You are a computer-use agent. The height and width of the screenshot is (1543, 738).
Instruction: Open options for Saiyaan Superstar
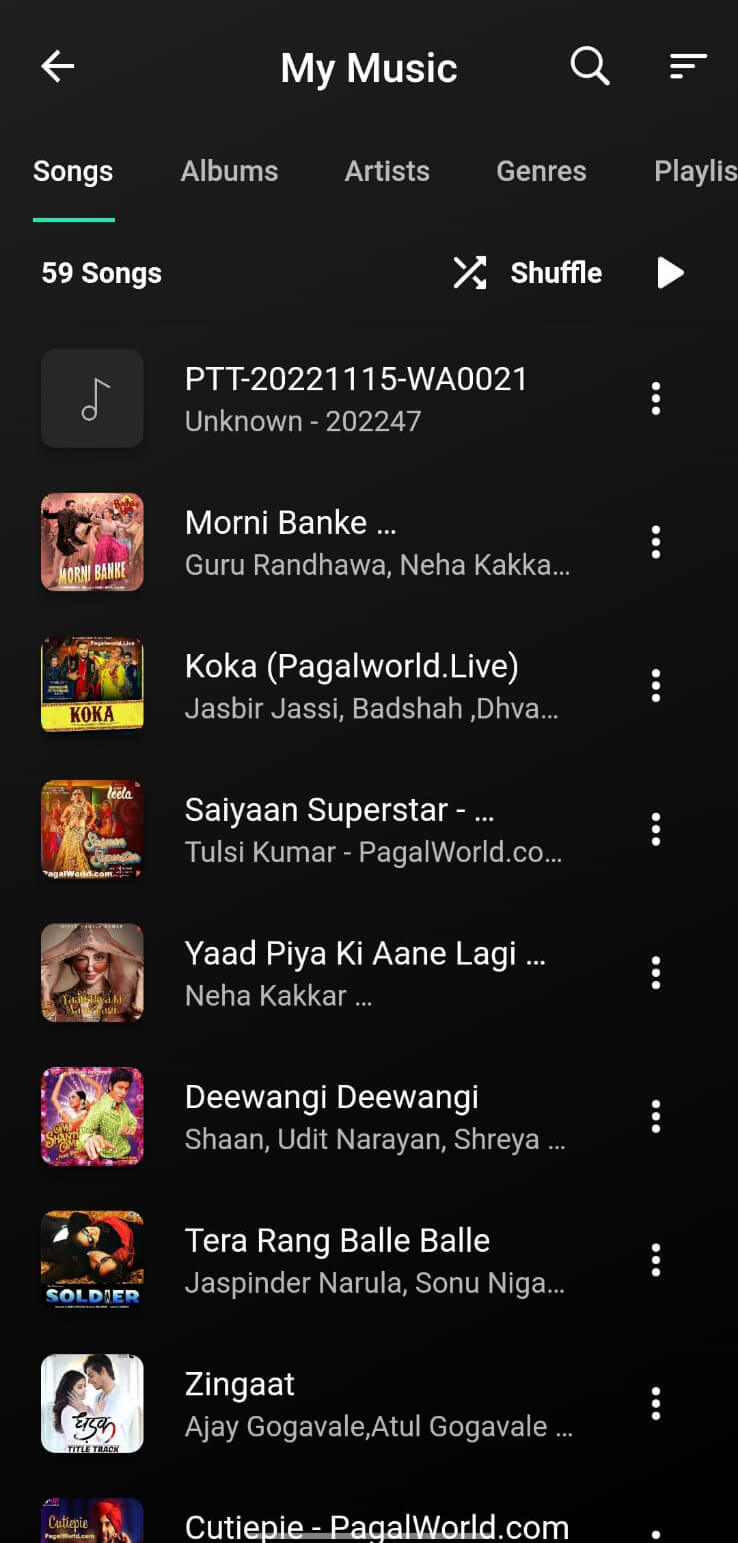pyautogui.click(x=656, y=829)
